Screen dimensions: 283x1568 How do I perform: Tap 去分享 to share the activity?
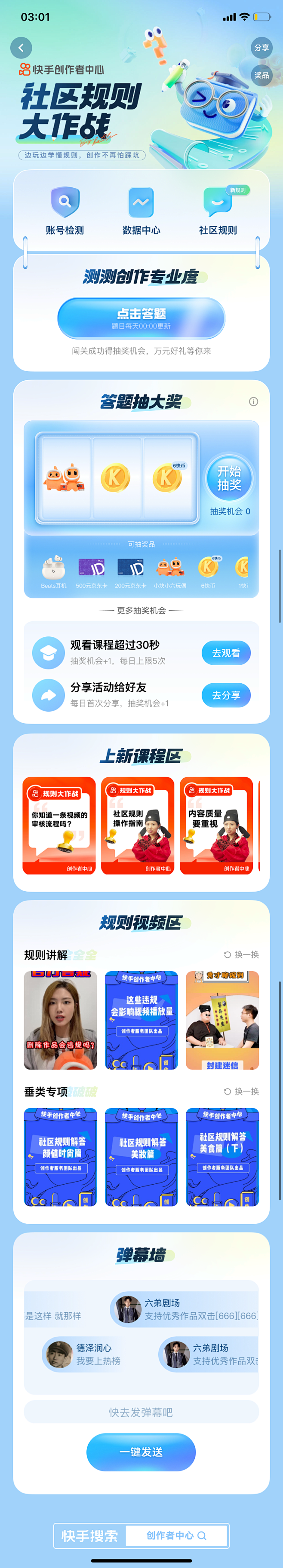point(226,695)
